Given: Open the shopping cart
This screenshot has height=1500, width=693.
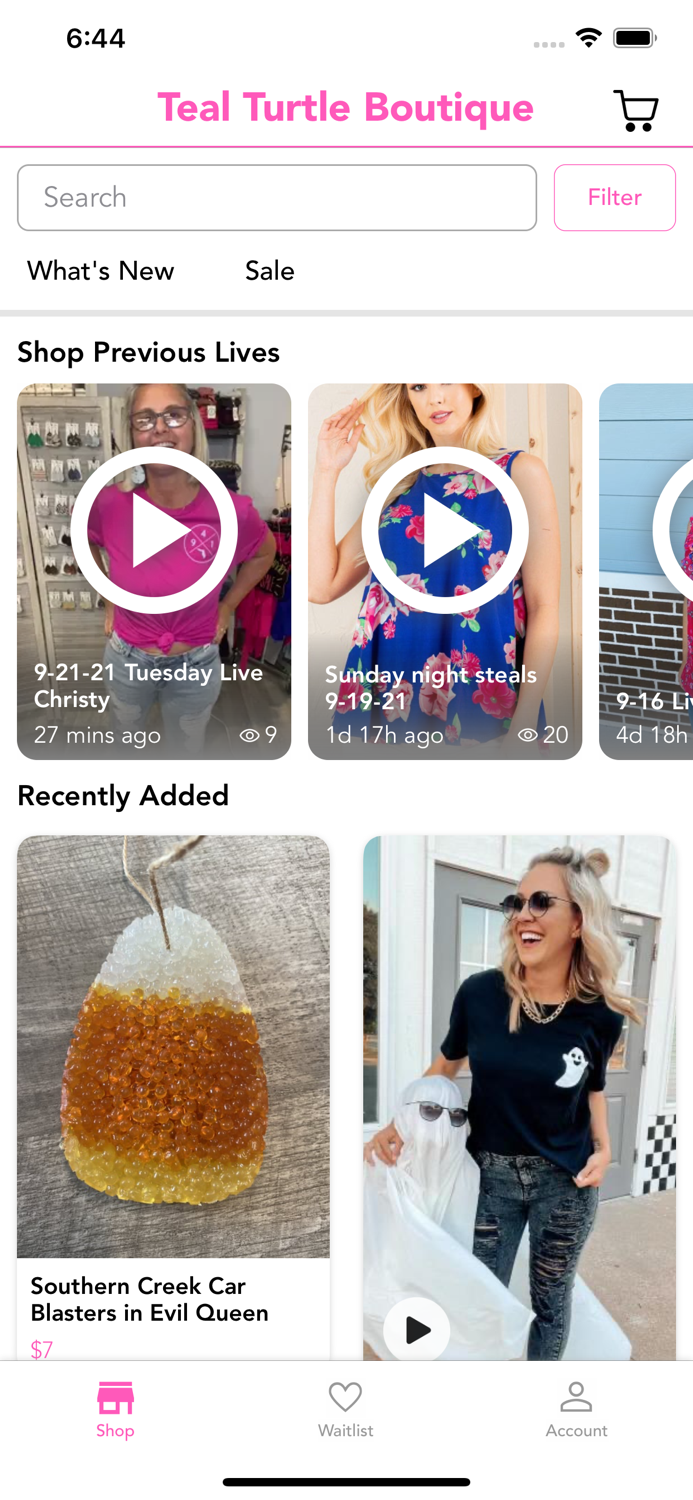Looking at the screenshot, I should click(635, 110).
